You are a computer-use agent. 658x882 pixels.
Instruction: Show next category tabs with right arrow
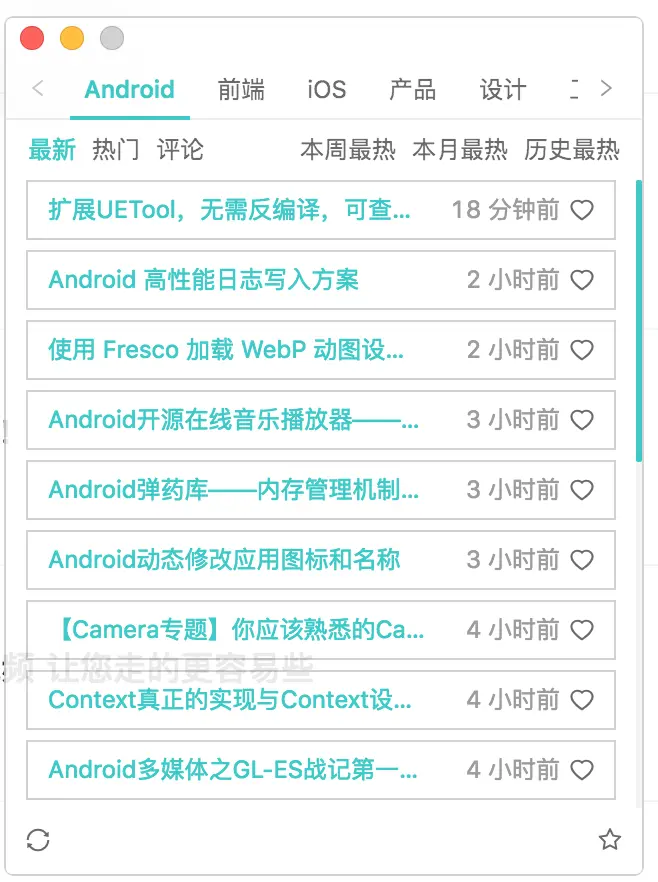(606, 88)
